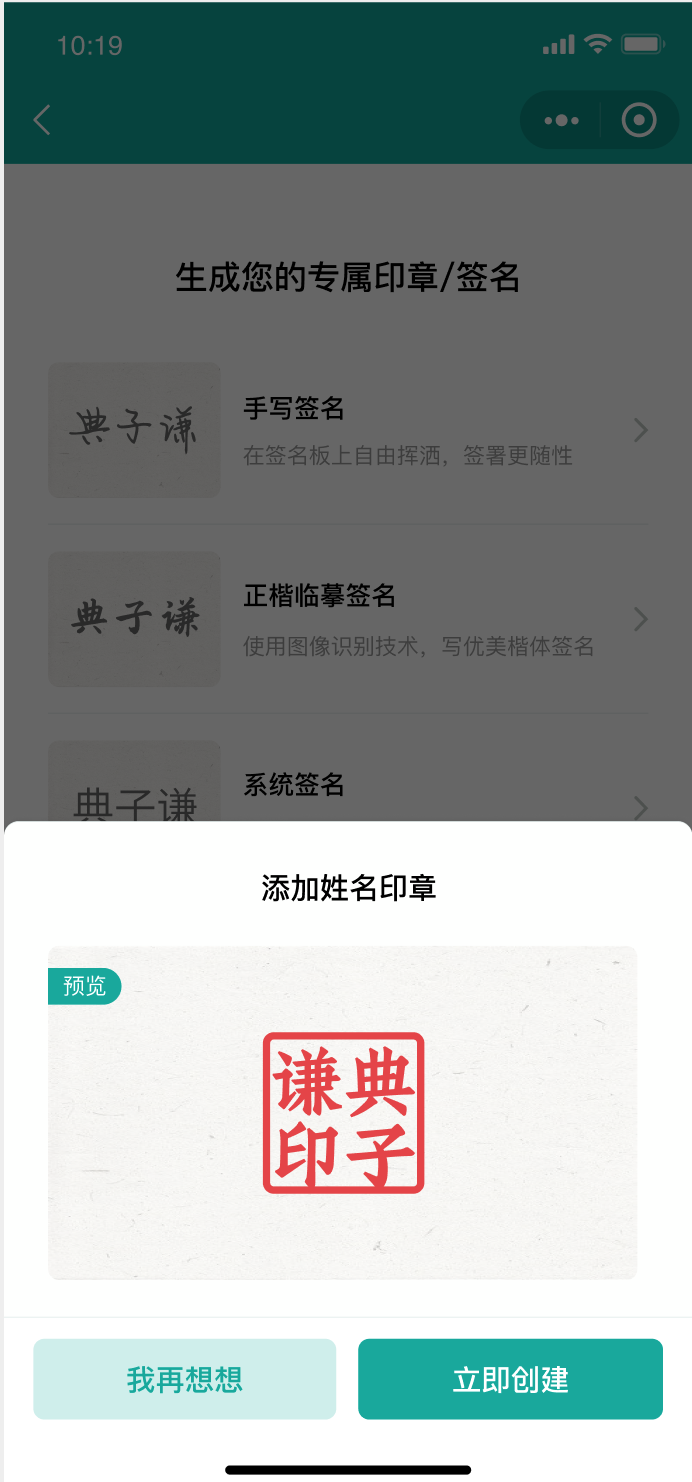692x1482 pixels.
Task: Close the mini program via circle icon
Action: point(639,121)
